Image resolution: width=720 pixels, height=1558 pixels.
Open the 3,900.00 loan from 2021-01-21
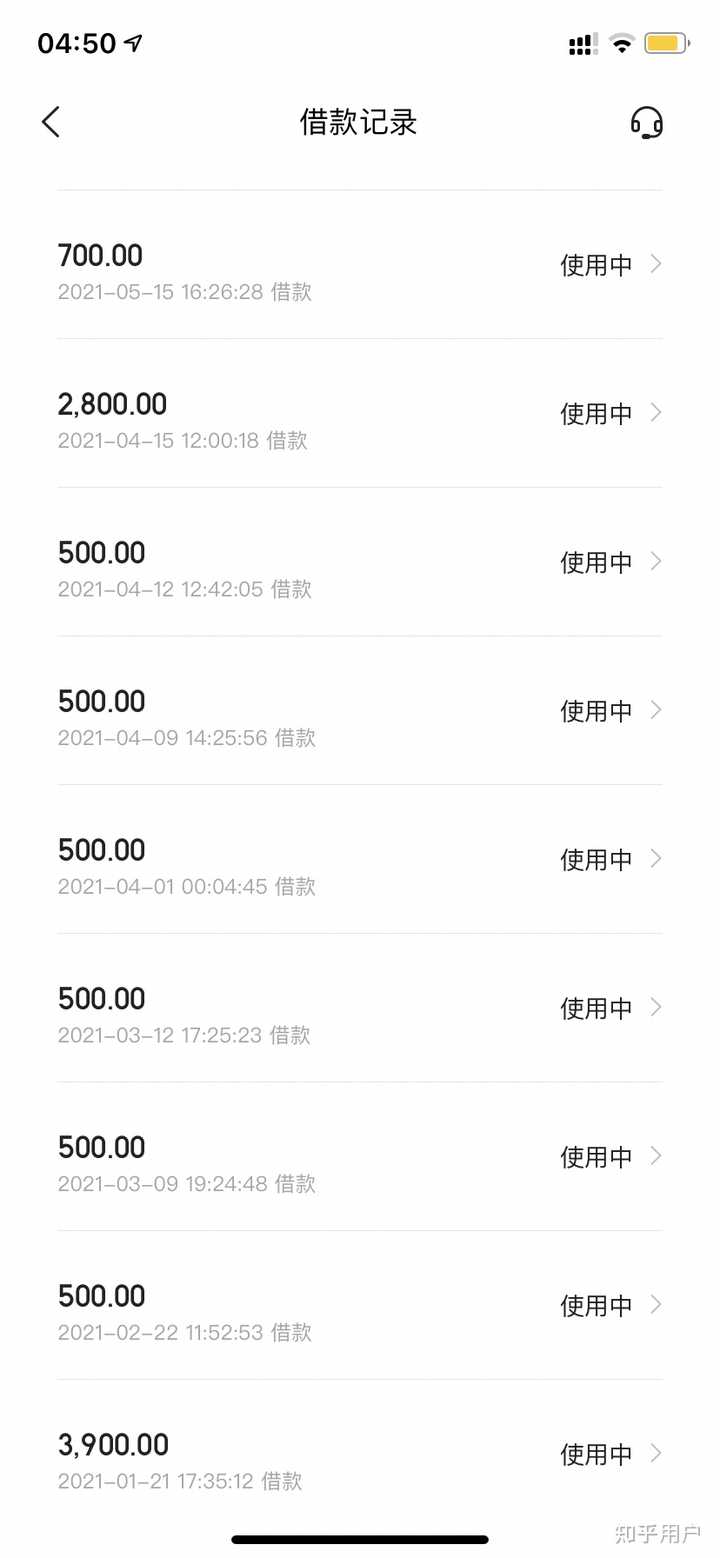[x=360, y=1454]
